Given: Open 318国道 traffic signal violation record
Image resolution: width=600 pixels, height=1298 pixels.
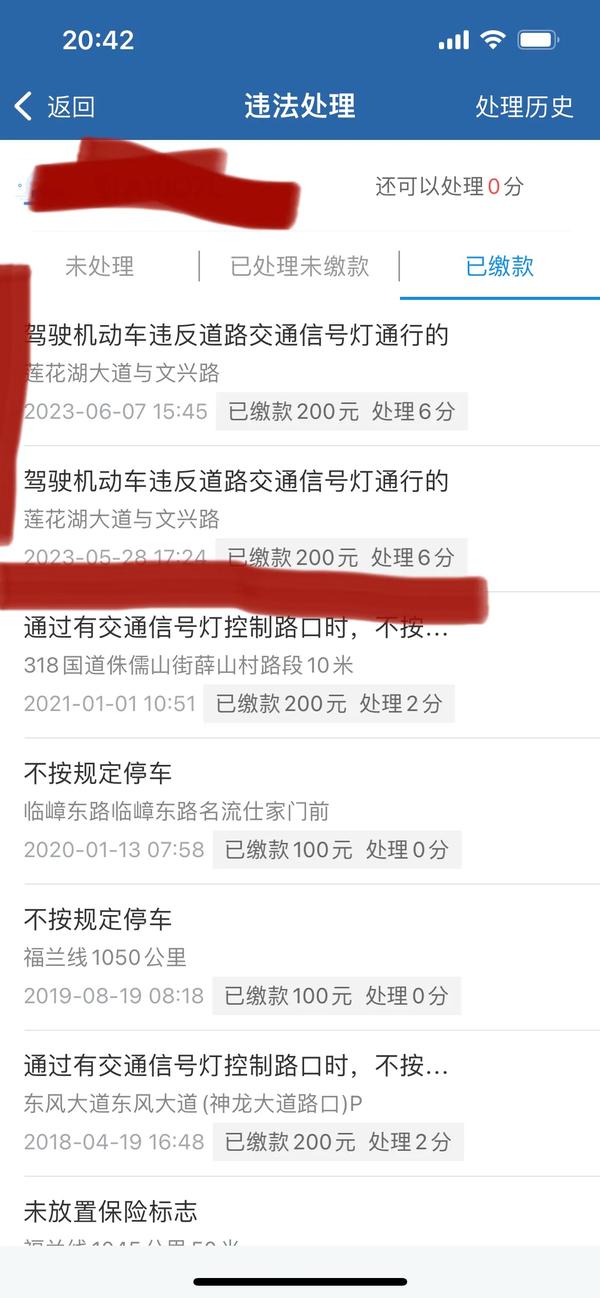Looking at the screenshot, I should (x=300, y=665).
